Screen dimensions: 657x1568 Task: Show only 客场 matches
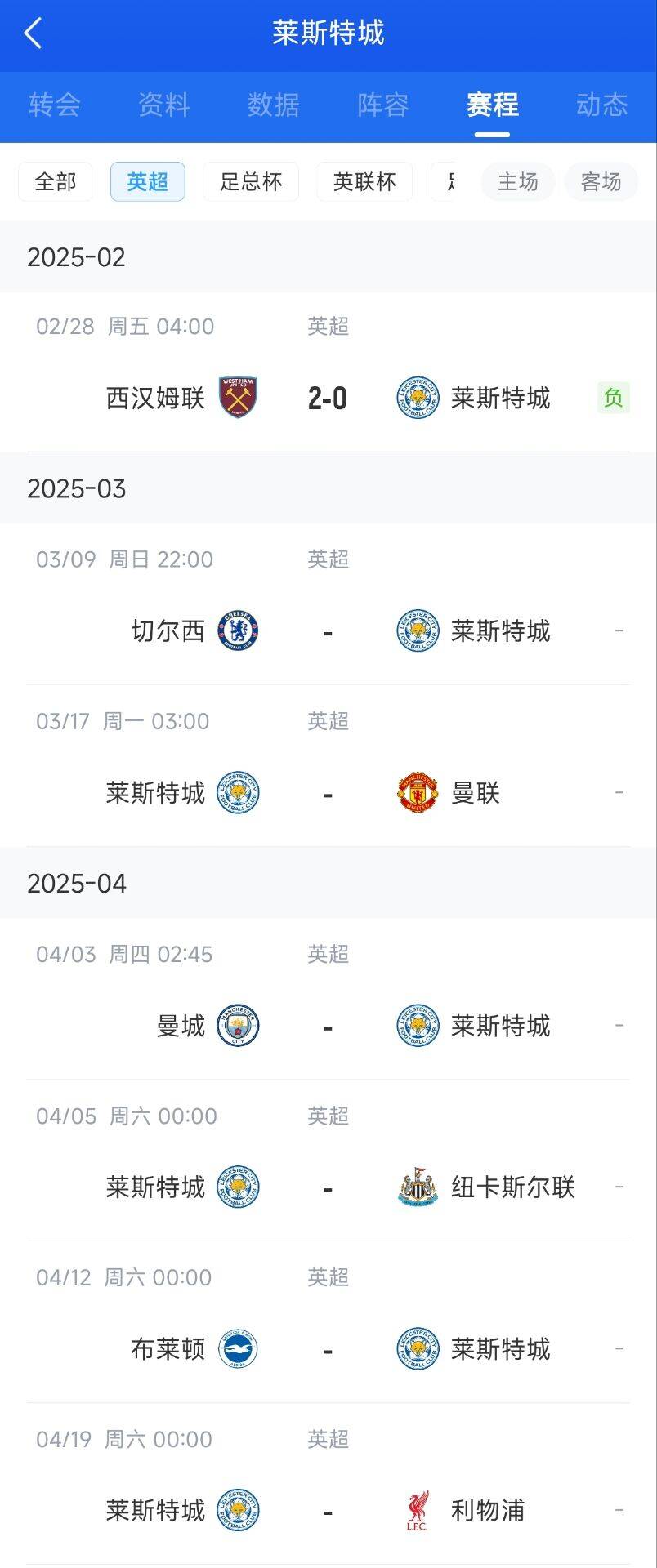coord(601,181)
